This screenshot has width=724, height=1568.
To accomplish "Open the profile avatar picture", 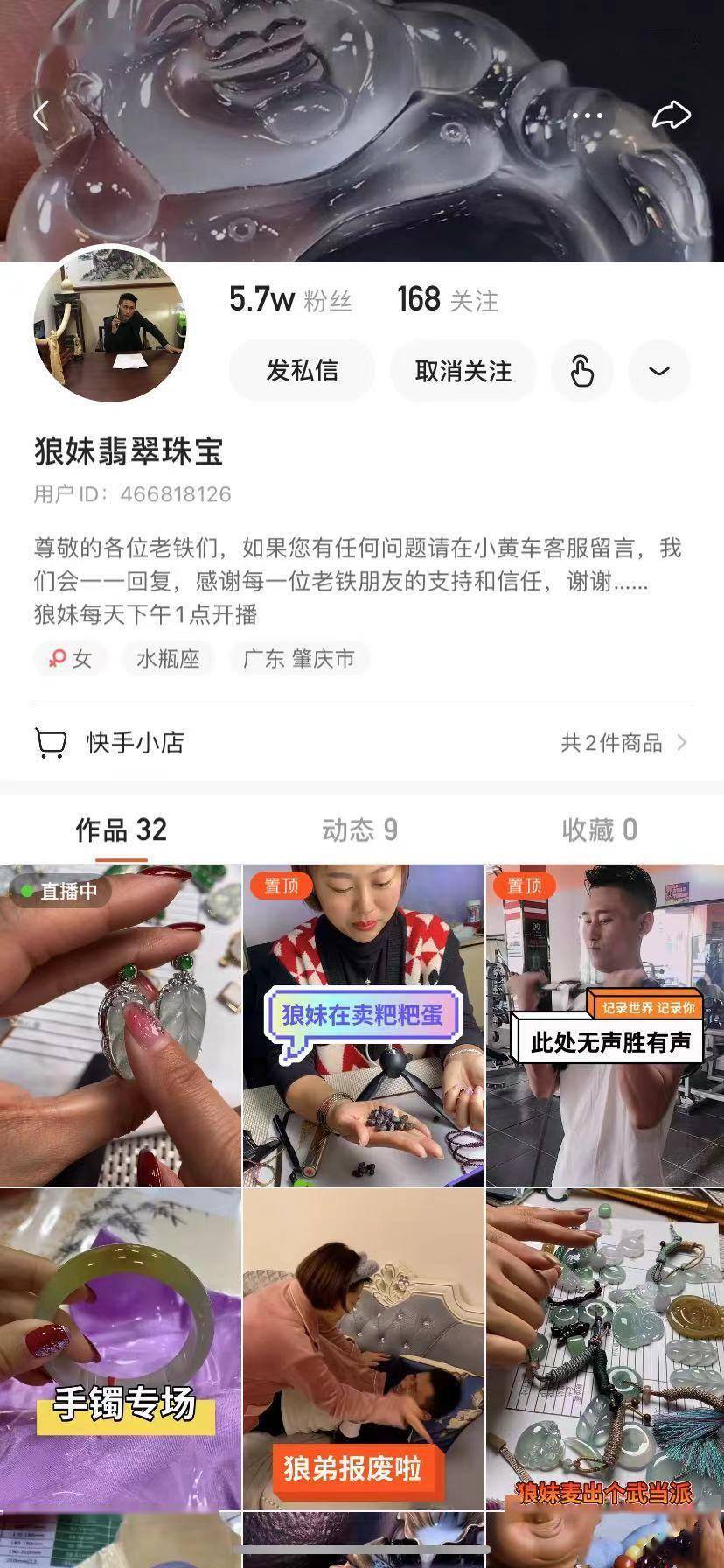I will [110, 325].
